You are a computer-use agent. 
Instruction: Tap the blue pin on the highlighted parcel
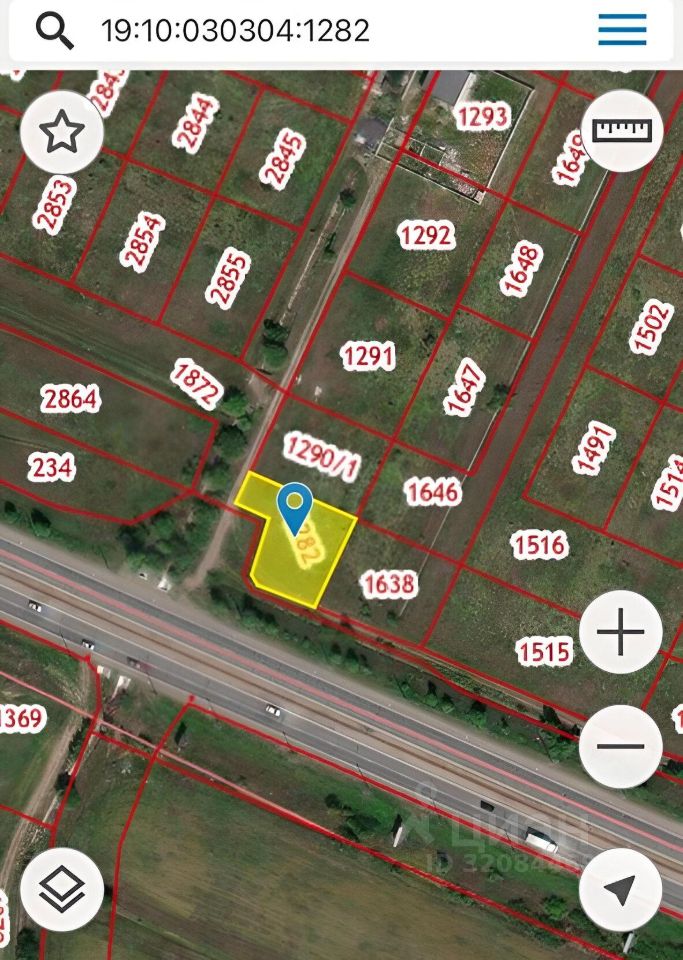tap(295, 506)
